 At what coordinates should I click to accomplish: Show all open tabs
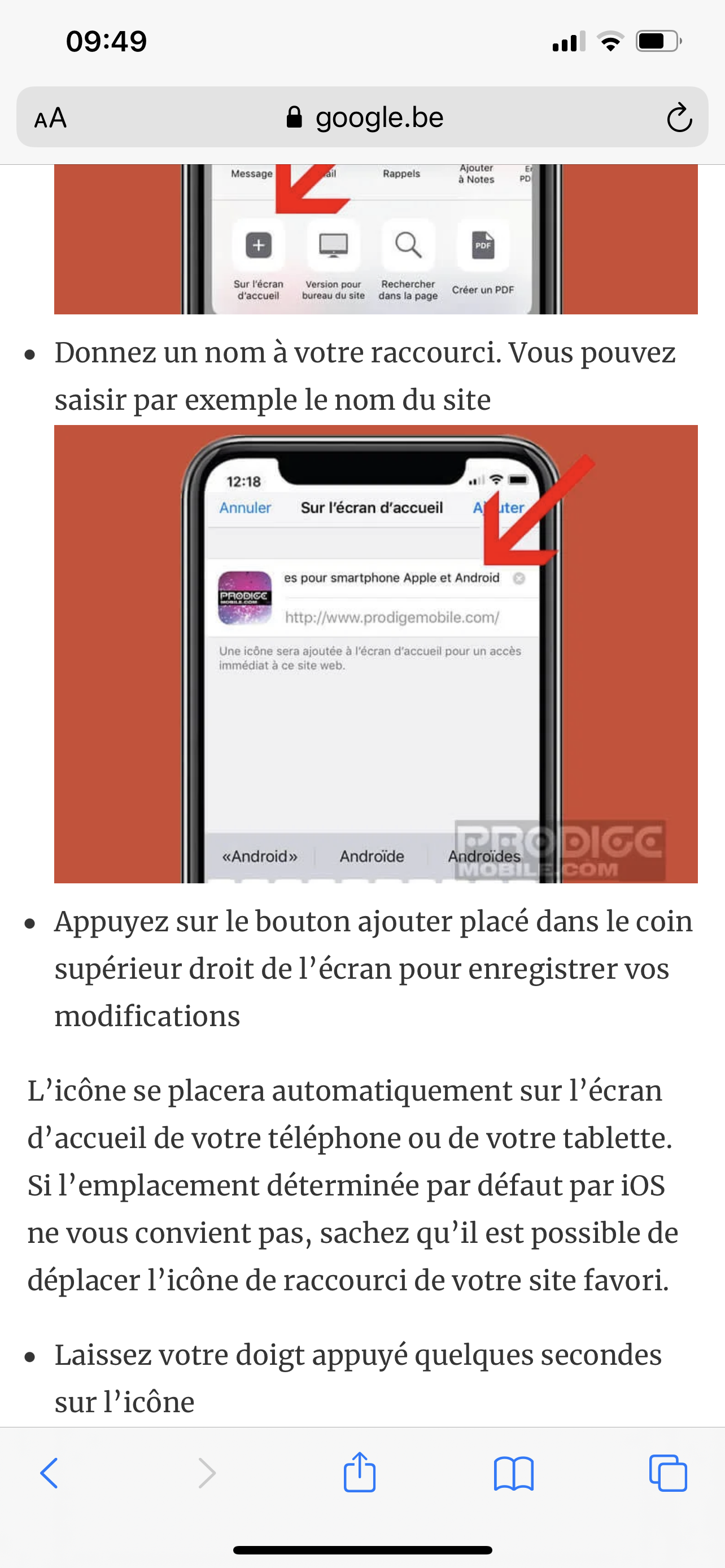(668, 1473)
